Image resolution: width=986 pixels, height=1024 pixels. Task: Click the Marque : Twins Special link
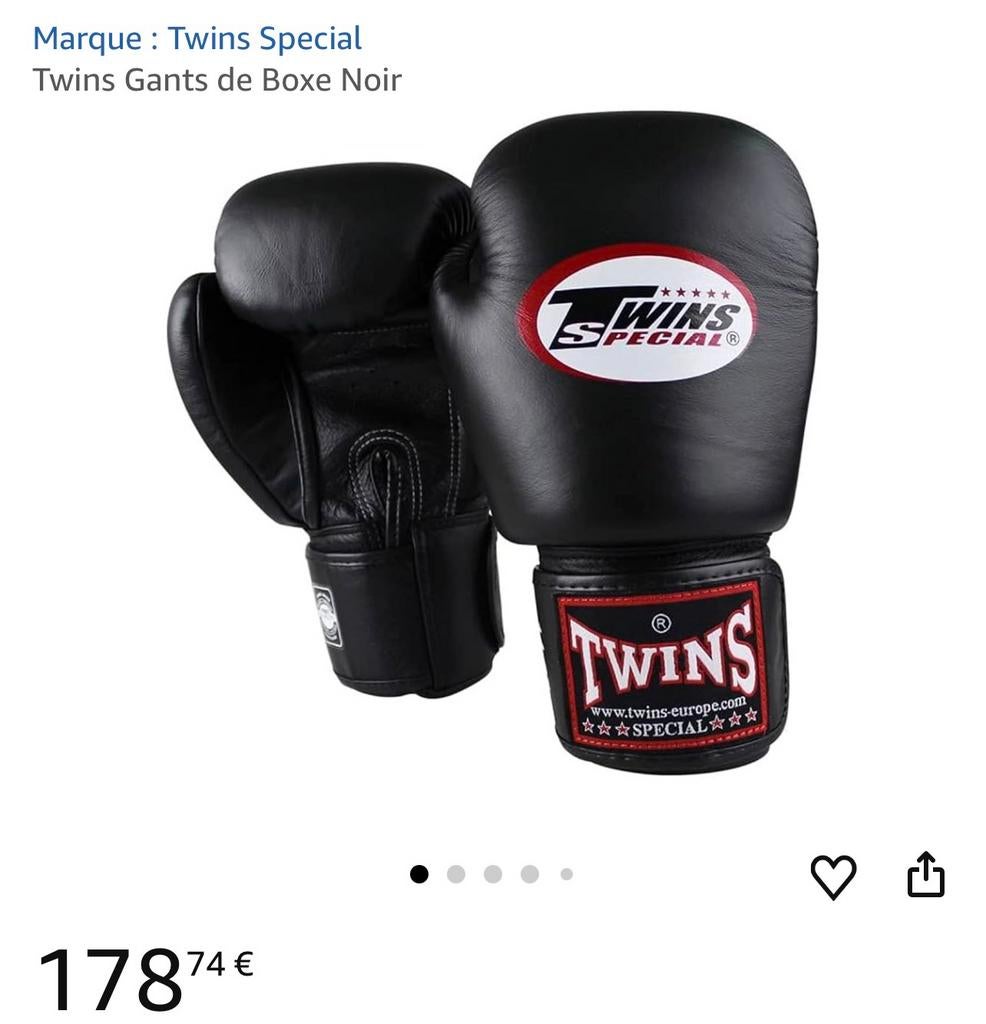tap(196, 38)
